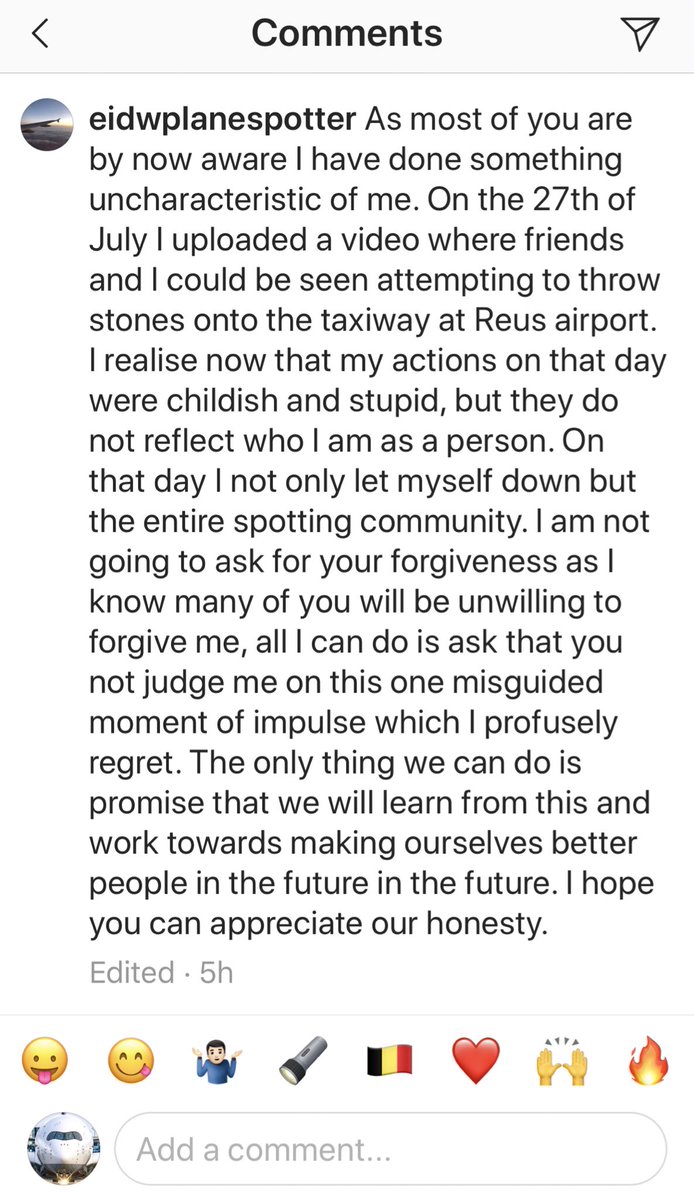This screenshot has width=694, height=1199.
Task: Insert the tongue-out face emoji
Action: (x=44, y=1059)
